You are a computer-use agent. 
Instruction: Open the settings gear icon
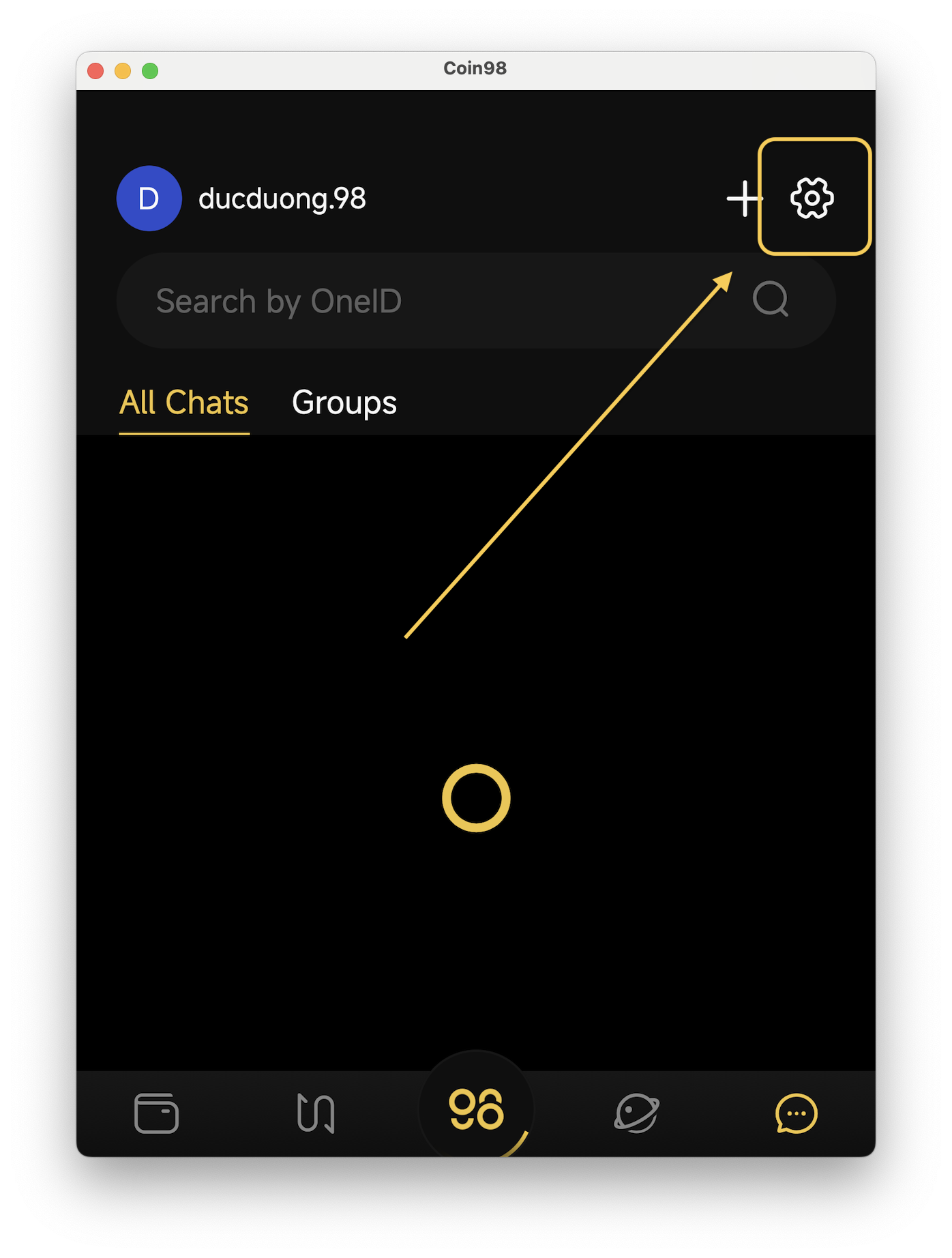coord(812,199)
